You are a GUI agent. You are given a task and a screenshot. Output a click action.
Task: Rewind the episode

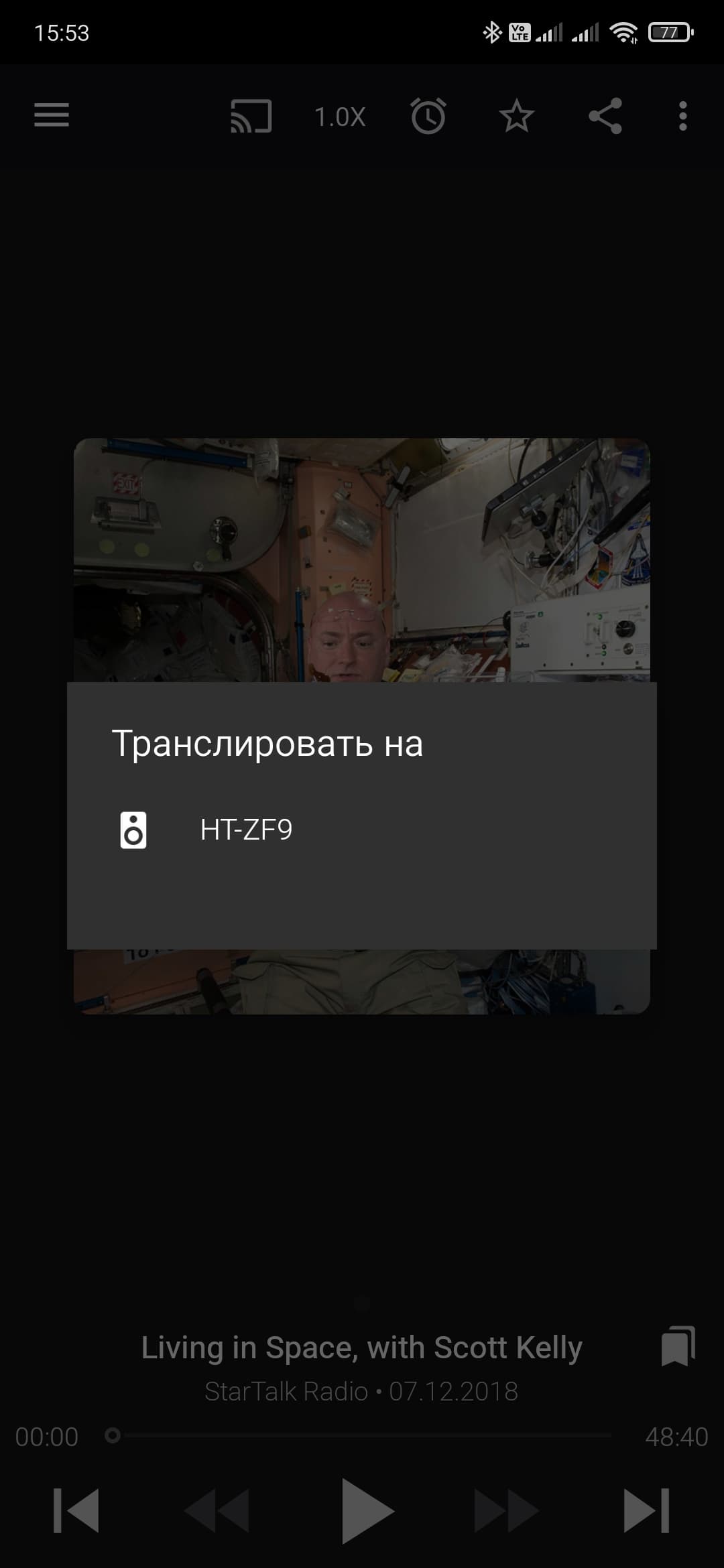click(217, 1511)
